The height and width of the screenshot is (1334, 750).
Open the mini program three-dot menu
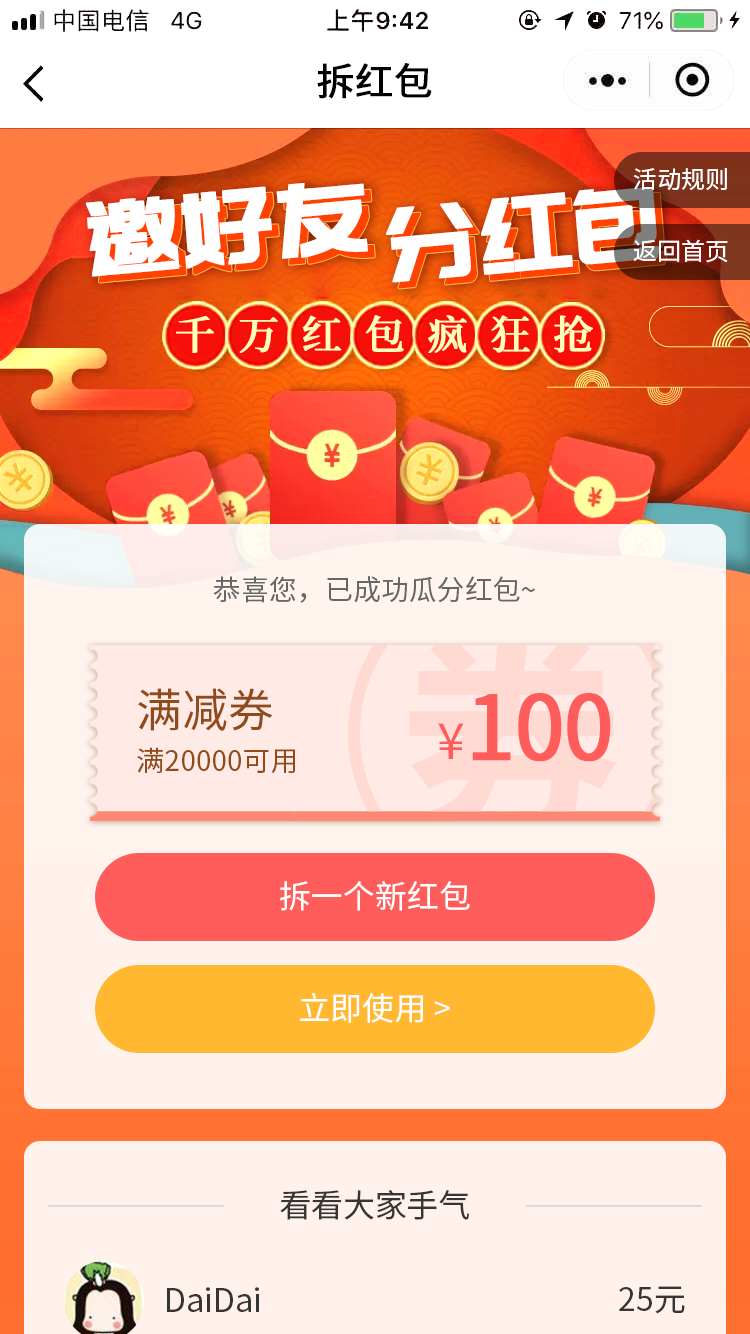click(607, 81)
